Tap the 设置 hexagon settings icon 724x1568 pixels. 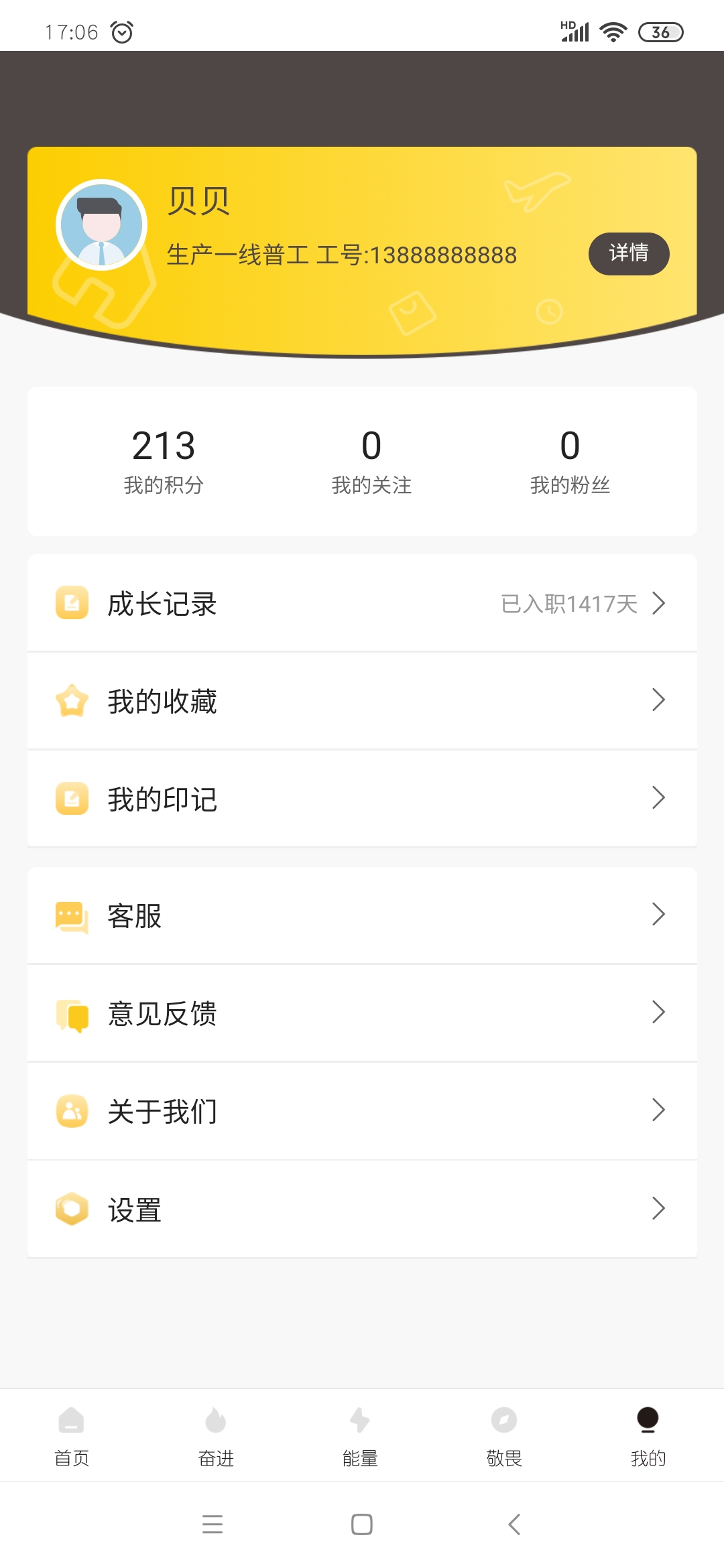click(72, 1209)
